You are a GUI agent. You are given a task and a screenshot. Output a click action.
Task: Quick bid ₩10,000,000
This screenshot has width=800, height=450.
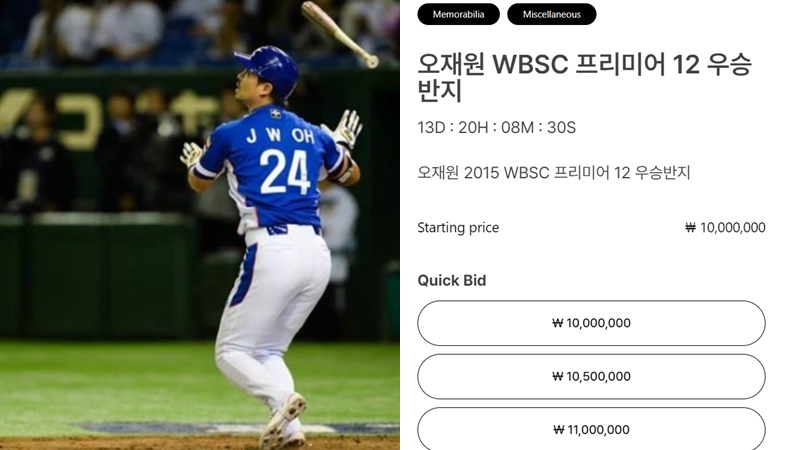[591, 323]
